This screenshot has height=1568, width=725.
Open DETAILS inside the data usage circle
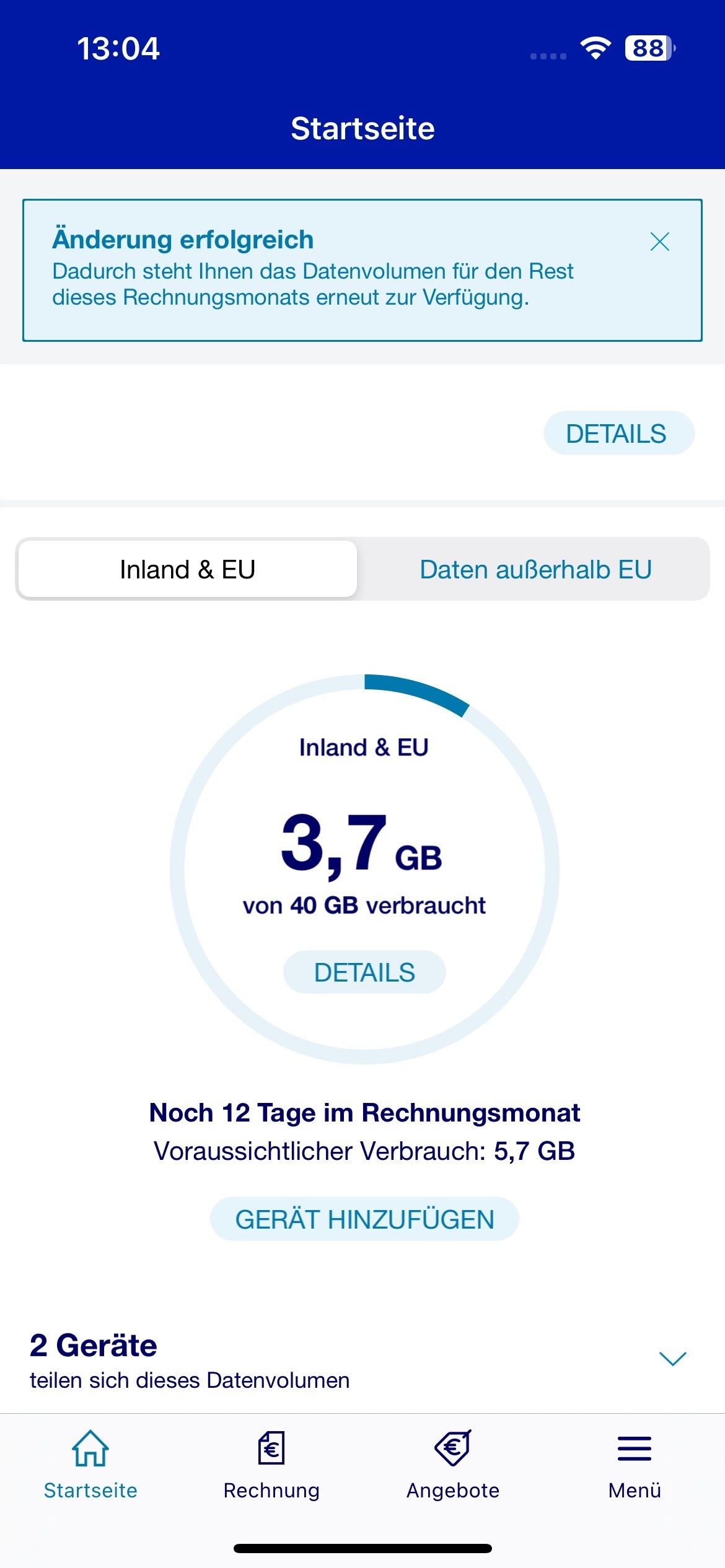(x=364, y=972)
